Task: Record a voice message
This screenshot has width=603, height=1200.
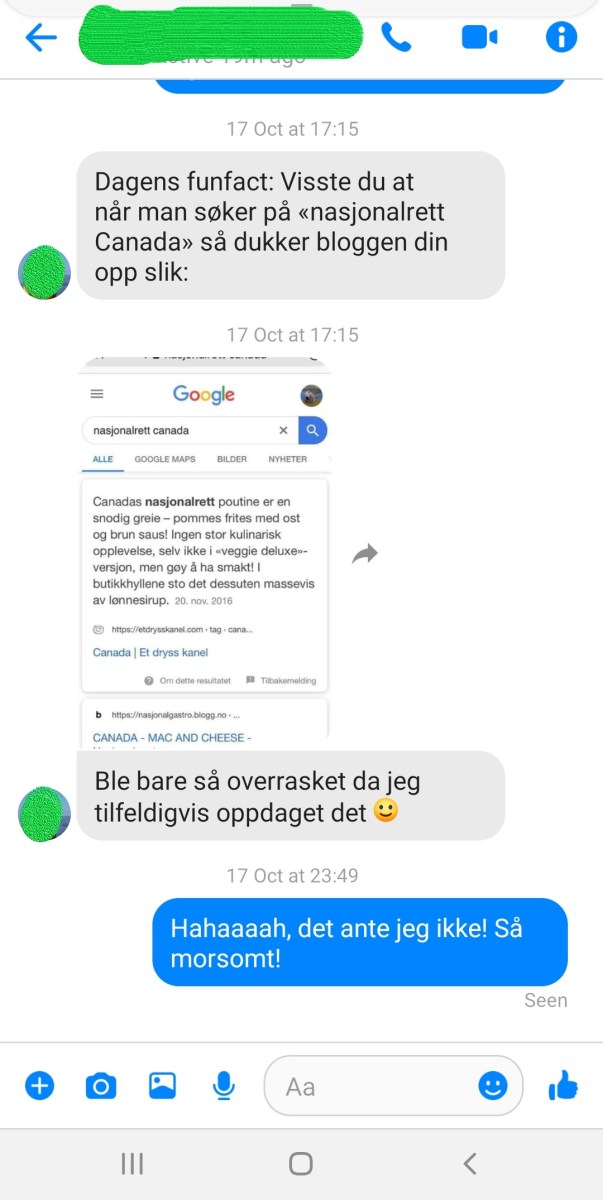Action: point(224,1085)
